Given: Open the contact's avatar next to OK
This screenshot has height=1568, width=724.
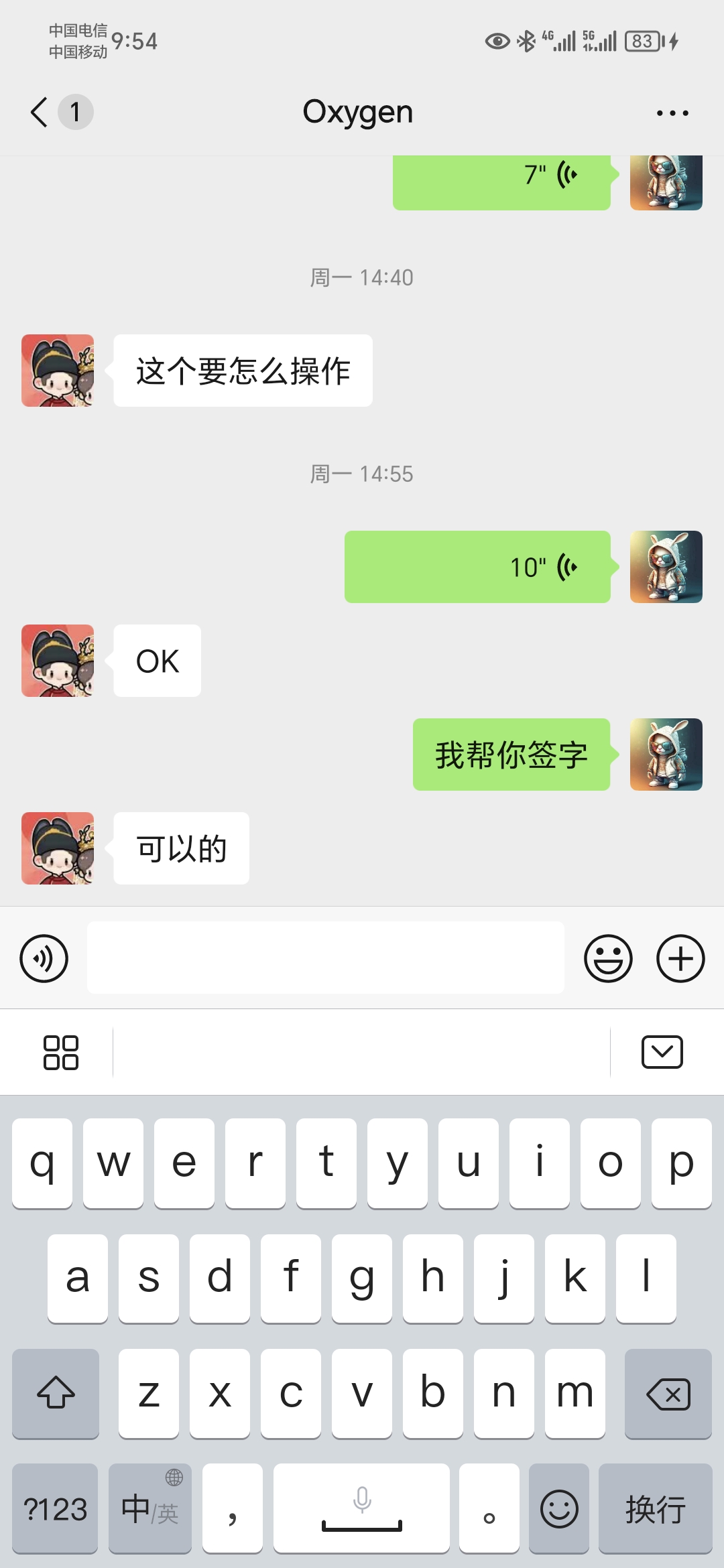Looking at the screenshot, I should coord(58,661).
